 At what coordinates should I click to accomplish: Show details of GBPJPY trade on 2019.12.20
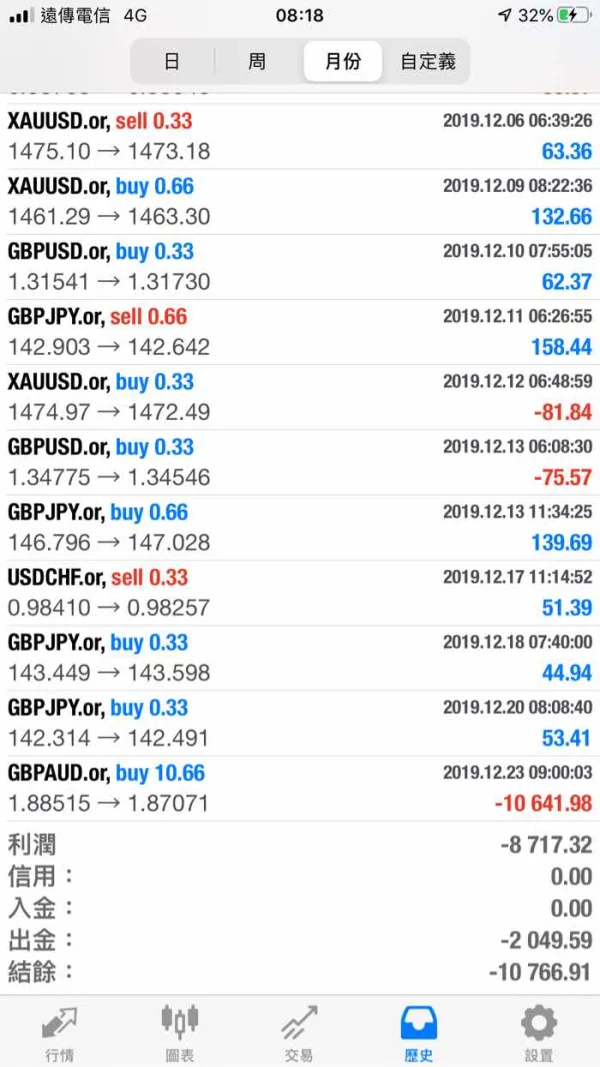coord(300,723)
